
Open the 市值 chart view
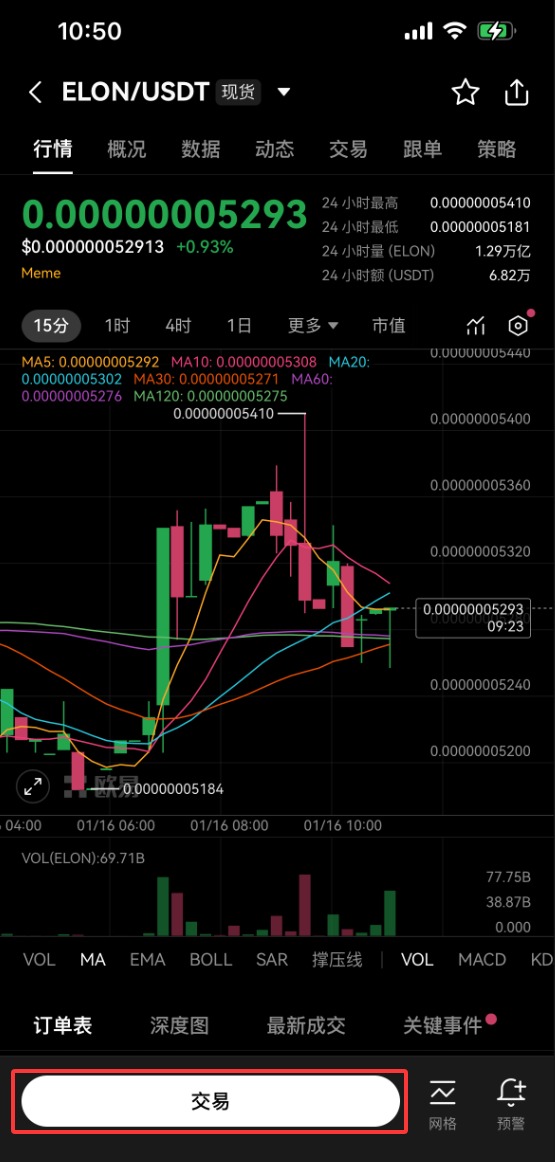point(388,325)
